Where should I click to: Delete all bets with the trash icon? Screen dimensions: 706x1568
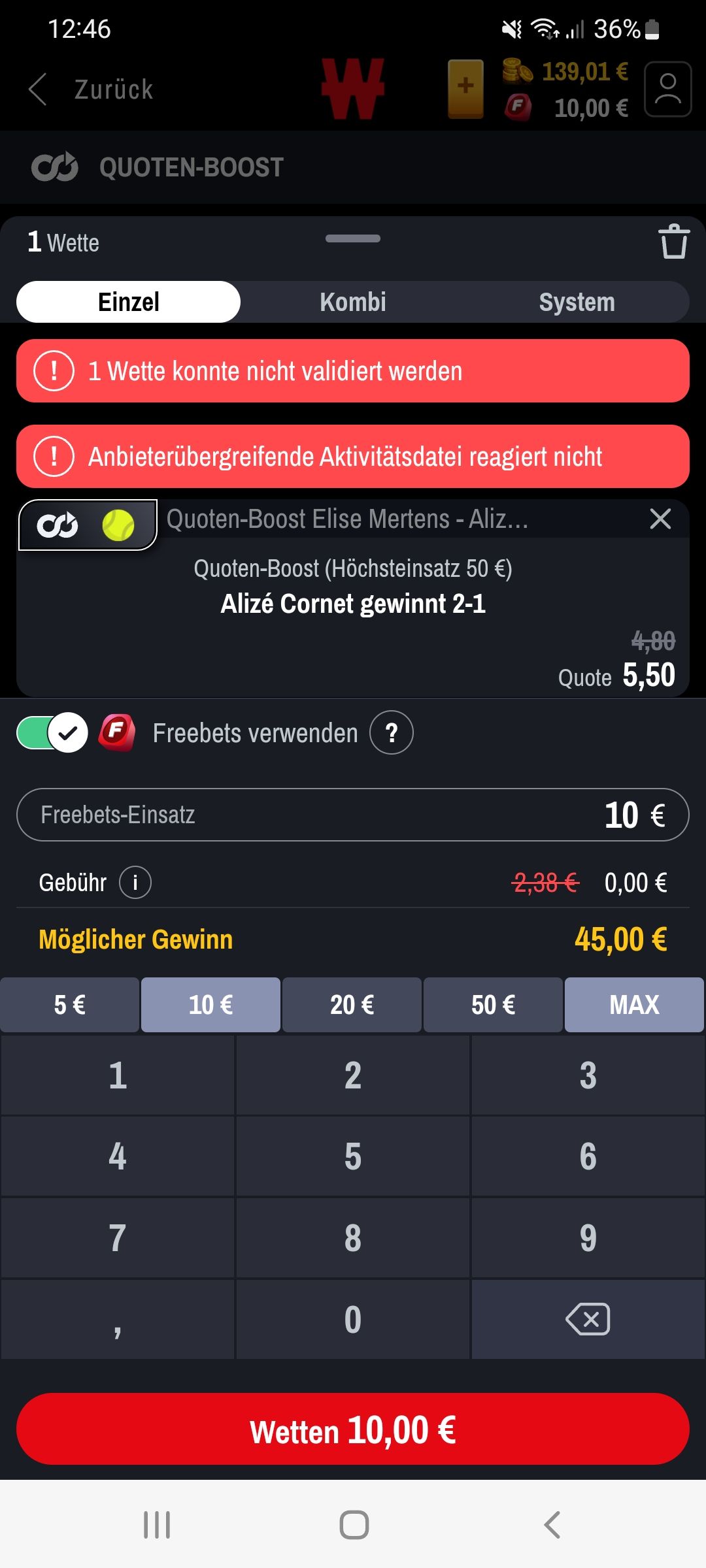[674, 241]
